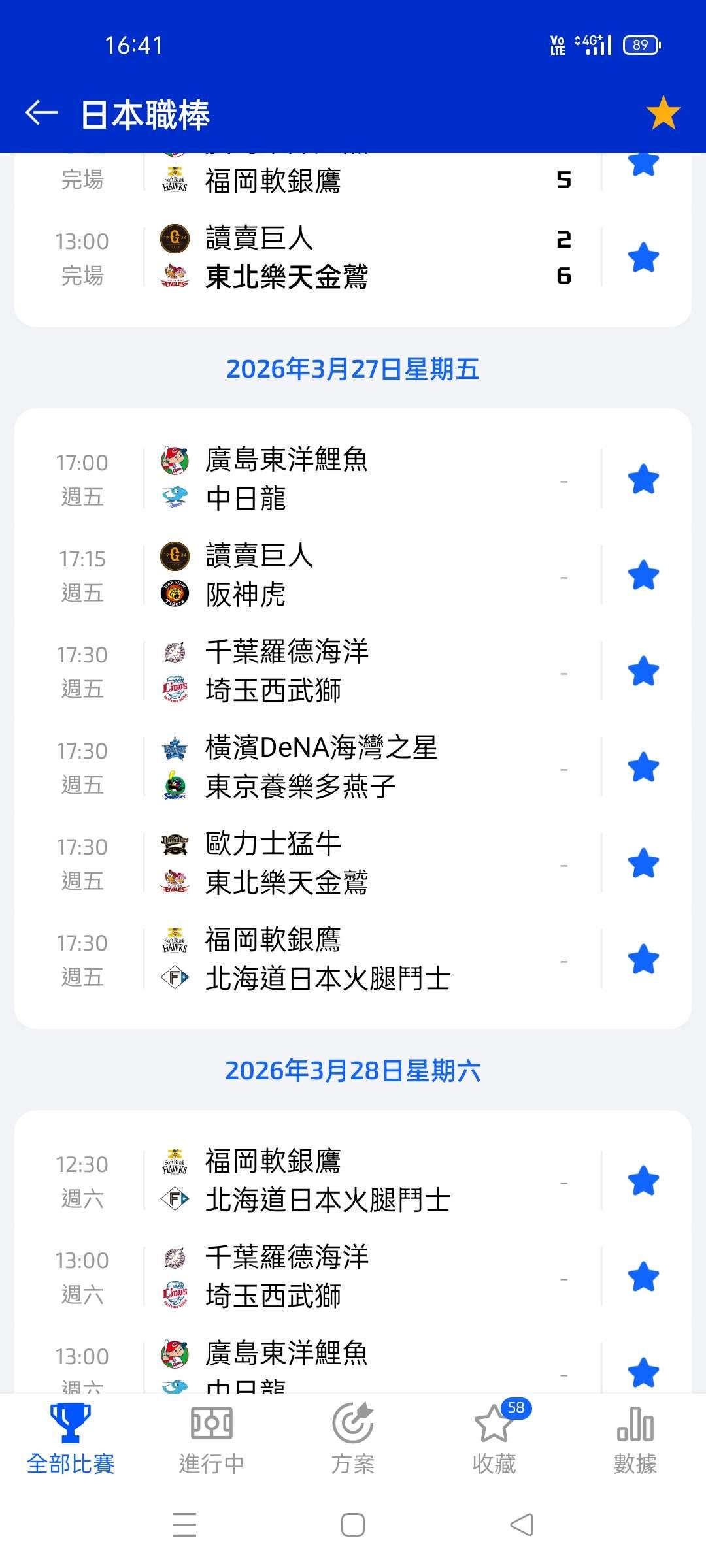706x1568 pixels.
Task: Switch to the 進行中 tab
Action: [211, 1439]
